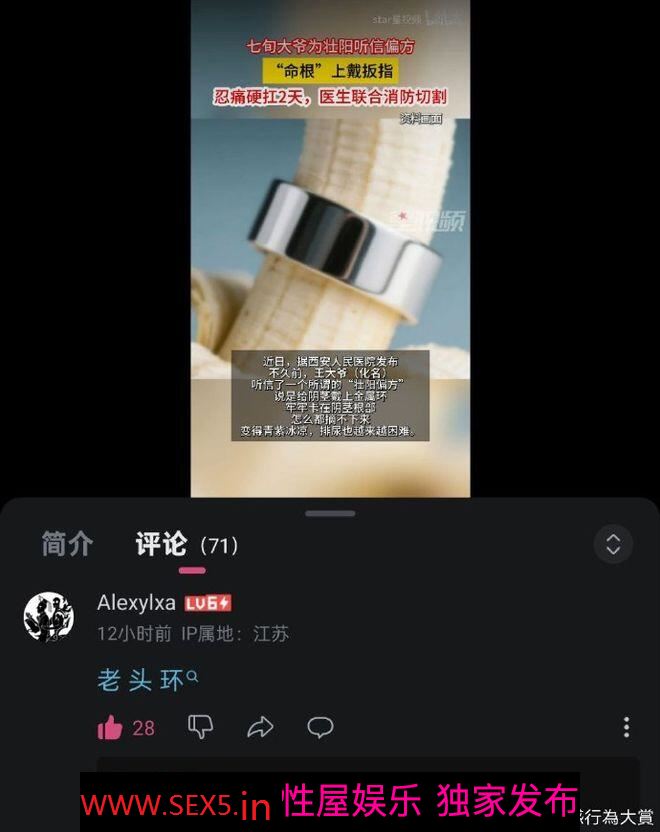Tap the video player area
The image size is (660, 832).
point(330,250)
